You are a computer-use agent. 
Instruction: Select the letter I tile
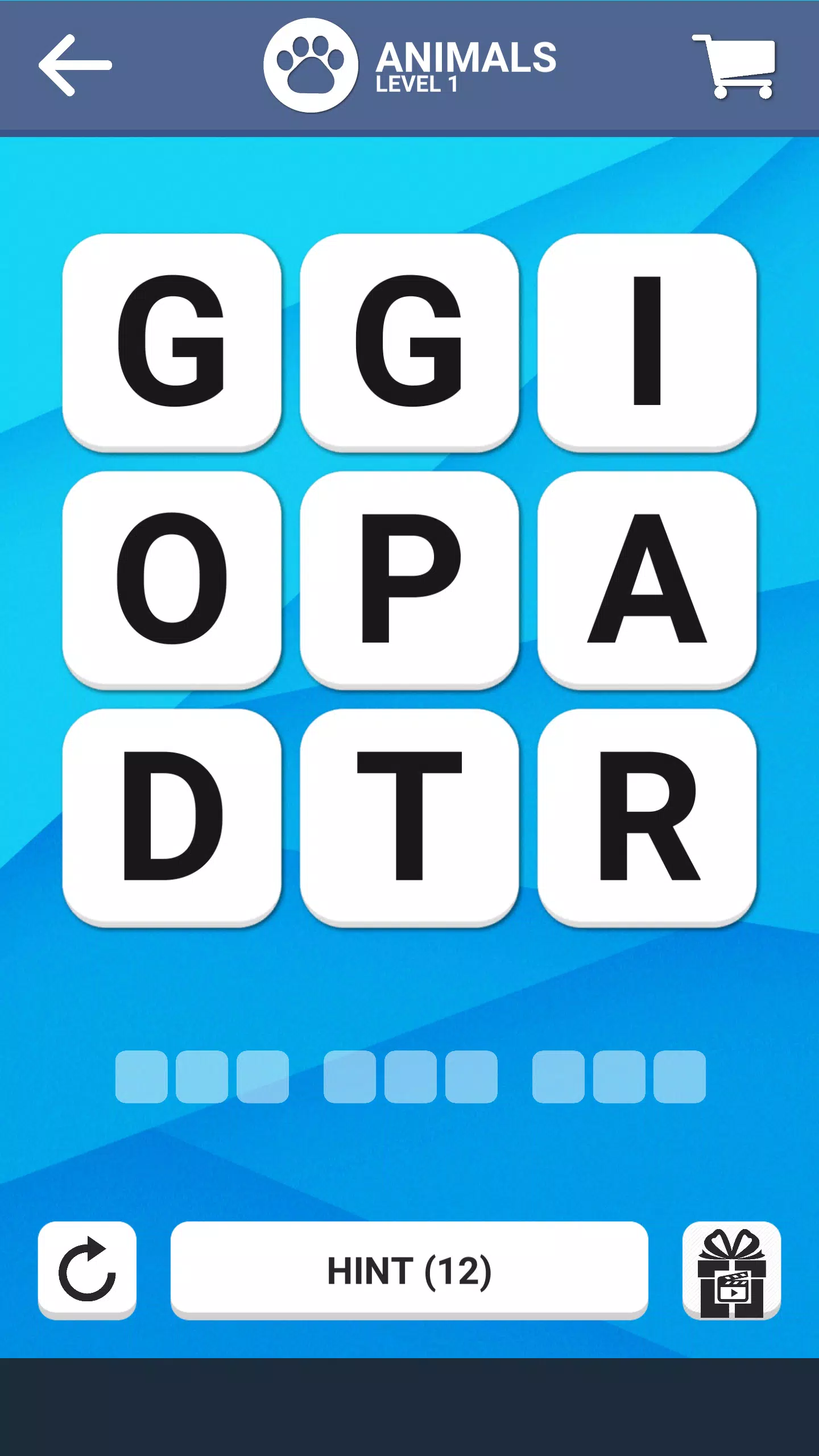point(647,341)
